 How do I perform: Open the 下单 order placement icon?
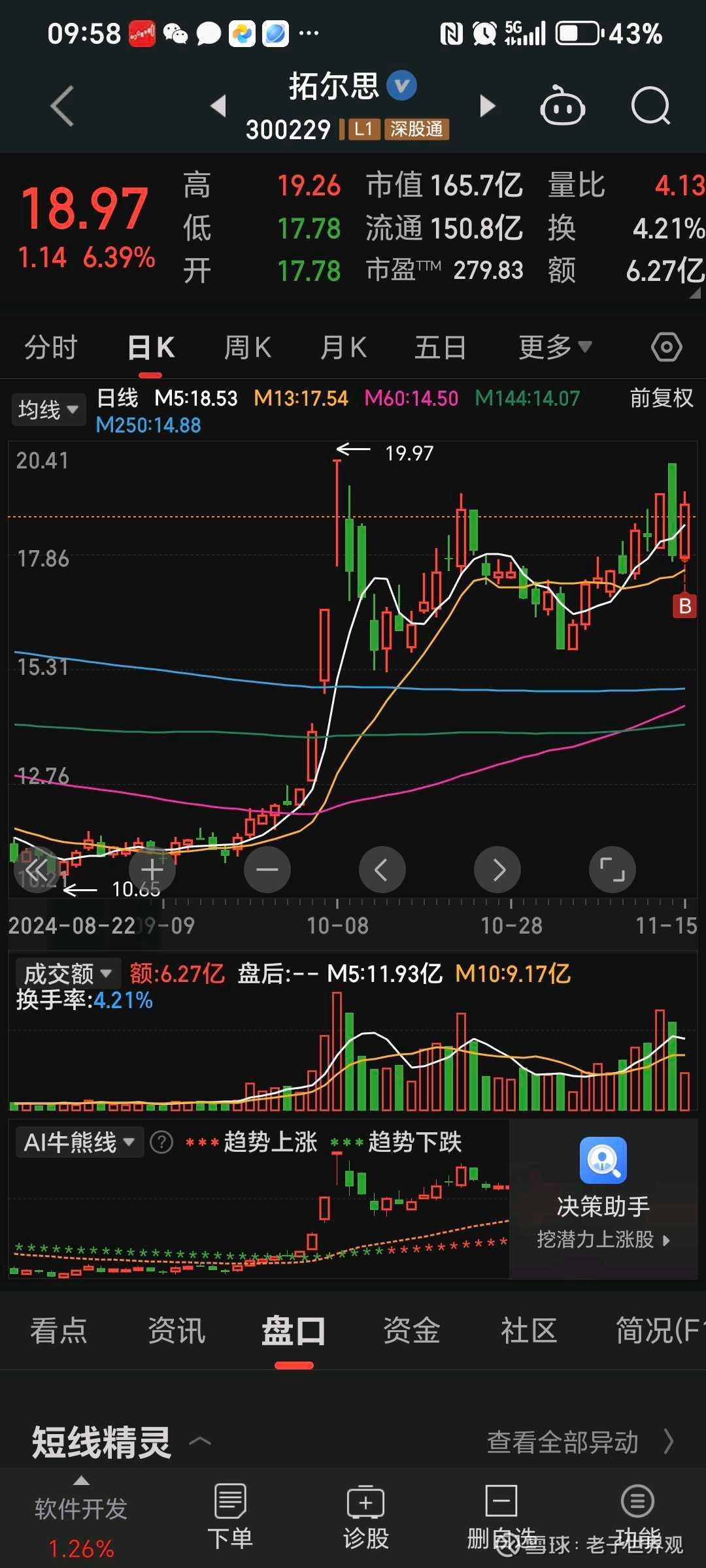click(x=230, y=1503)
